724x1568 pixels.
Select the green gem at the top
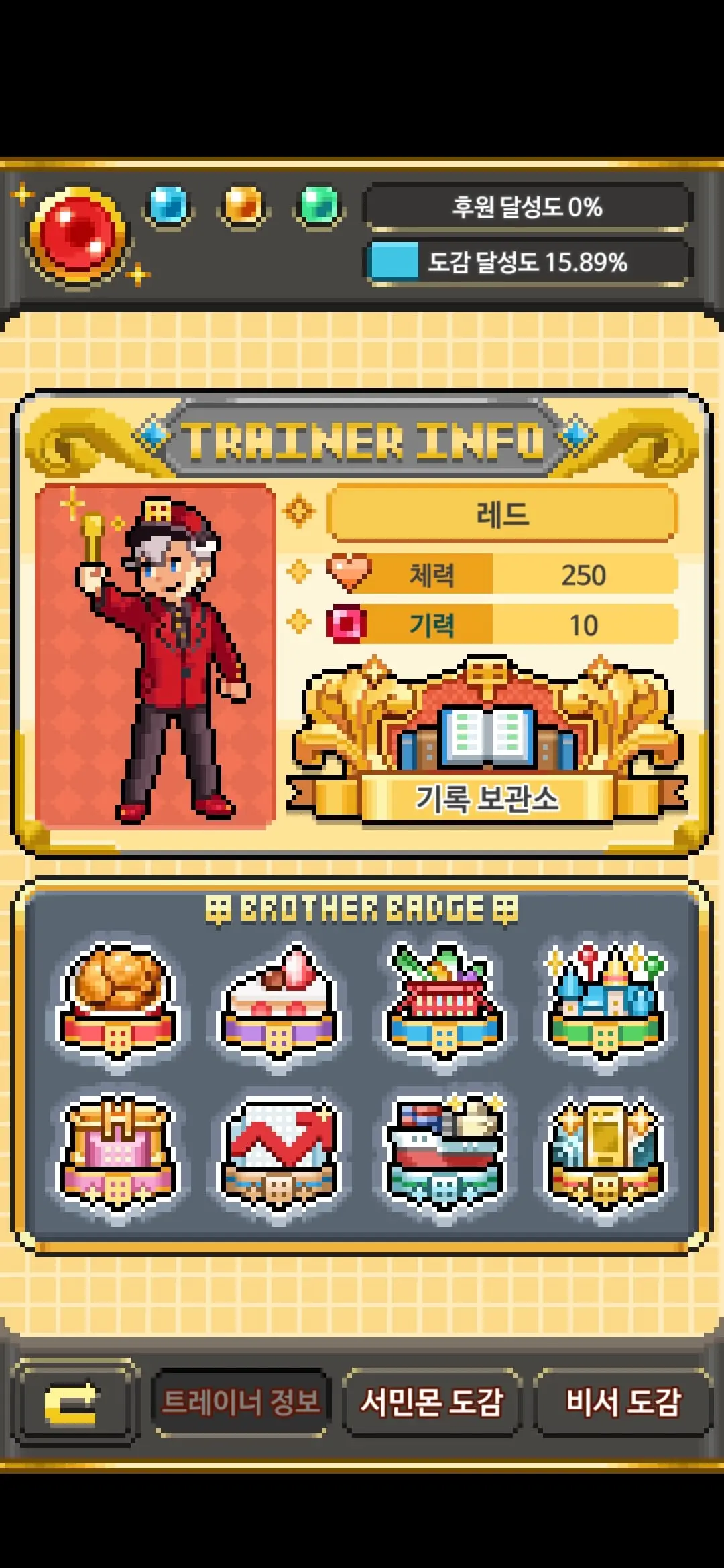319,205
